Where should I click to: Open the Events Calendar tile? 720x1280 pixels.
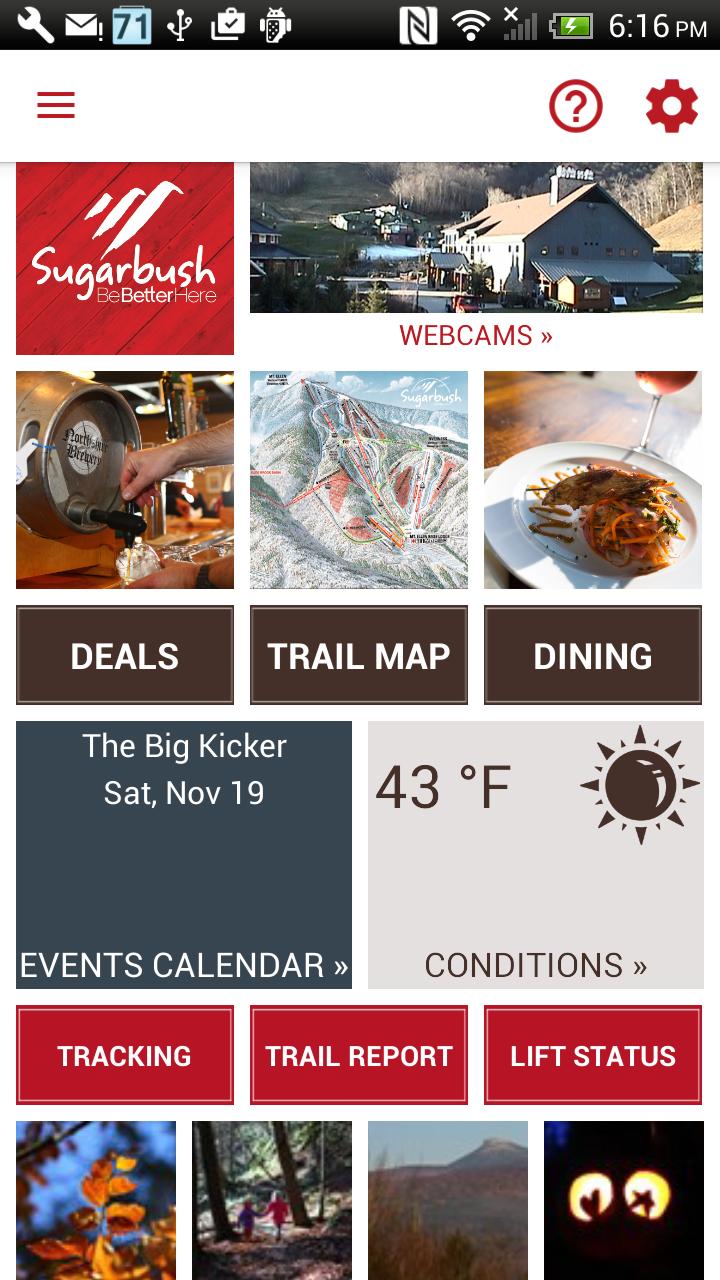(x=184, y=855)
